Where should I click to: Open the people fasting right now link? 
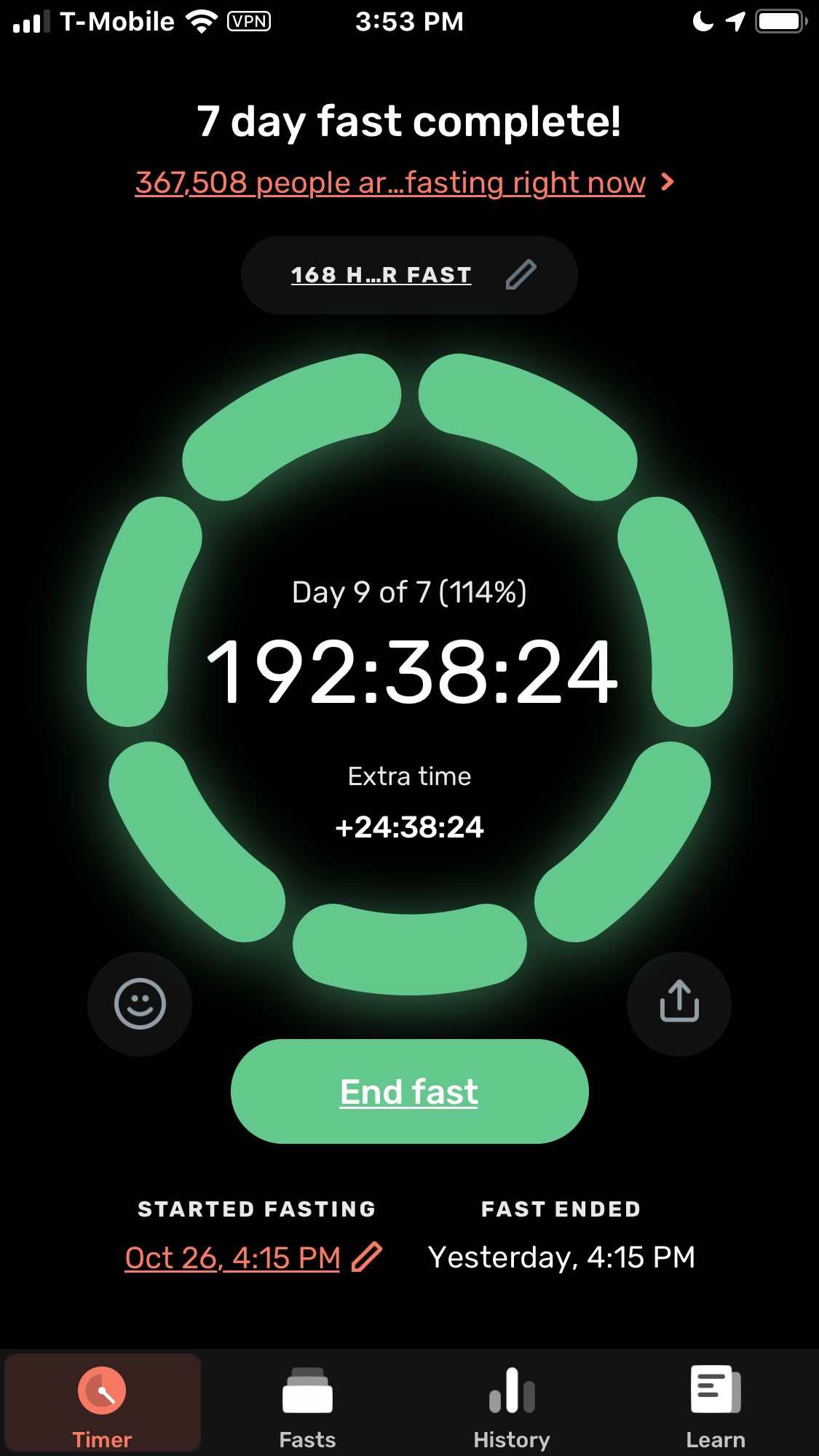coord(405,183)
